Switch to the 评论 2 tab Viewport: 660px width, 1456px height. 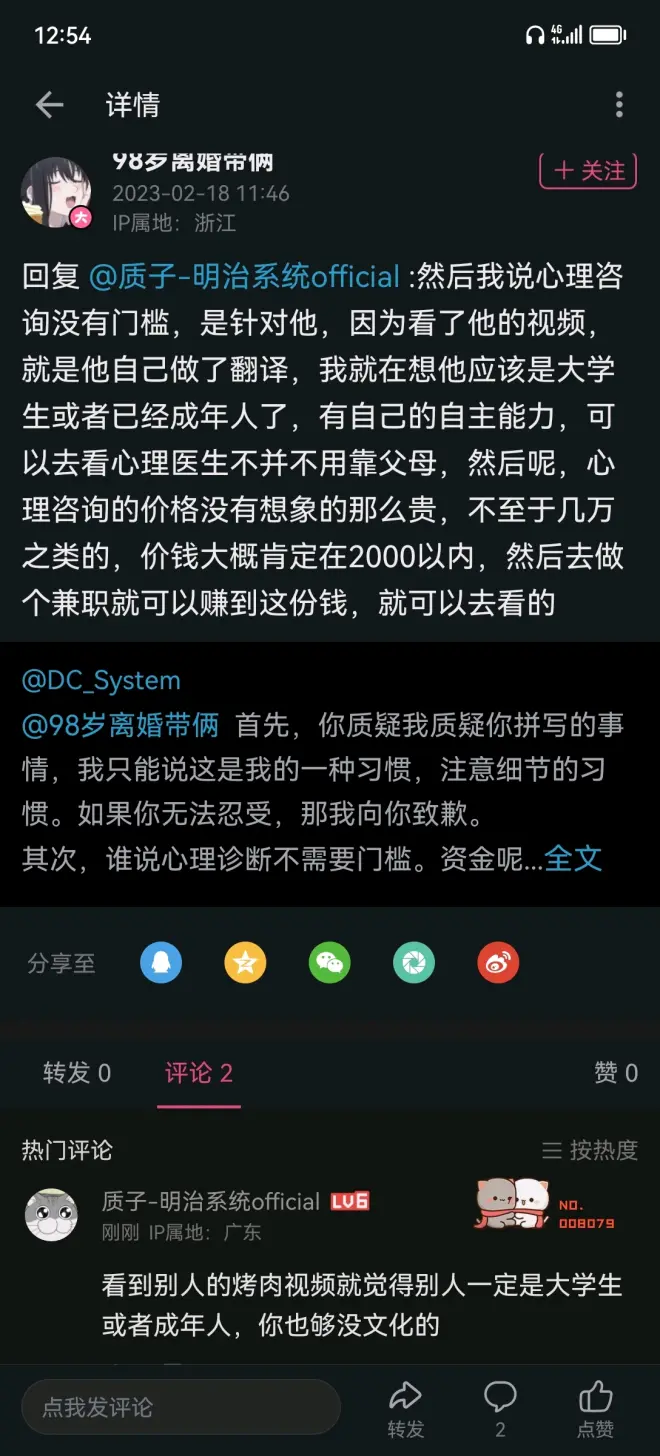coord(198,1073)
